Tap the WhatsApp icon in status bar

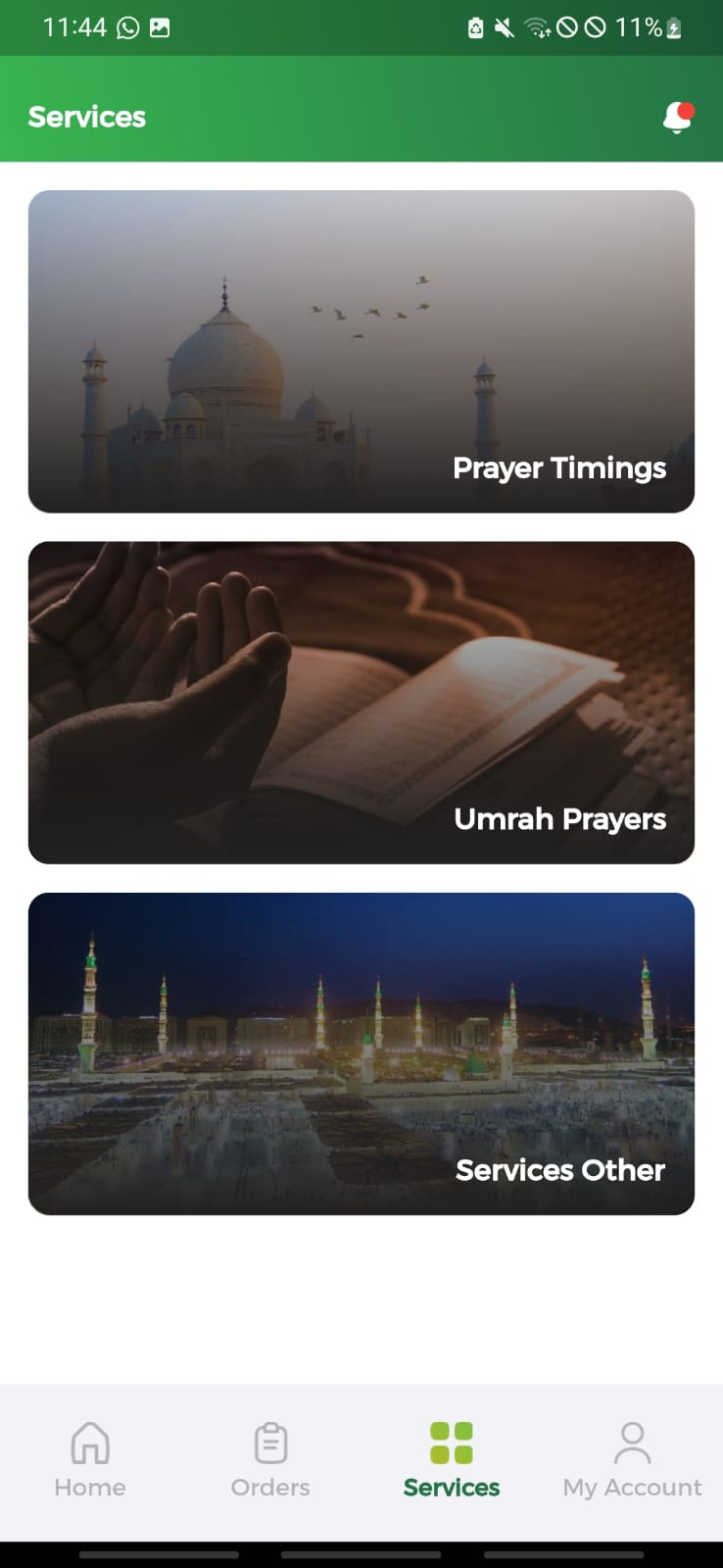point(125,27)
